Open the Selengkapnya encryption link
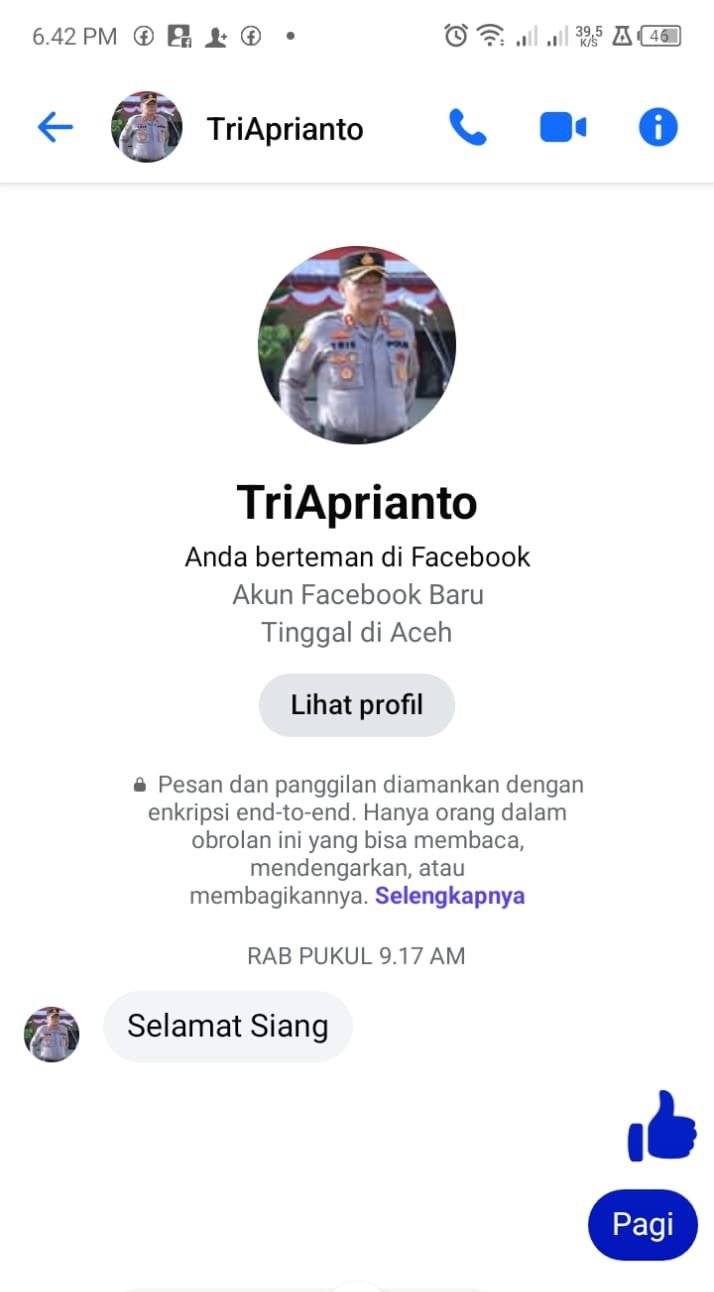The image size is (714, 1292). pyautogui.click(x=450, y=896)
